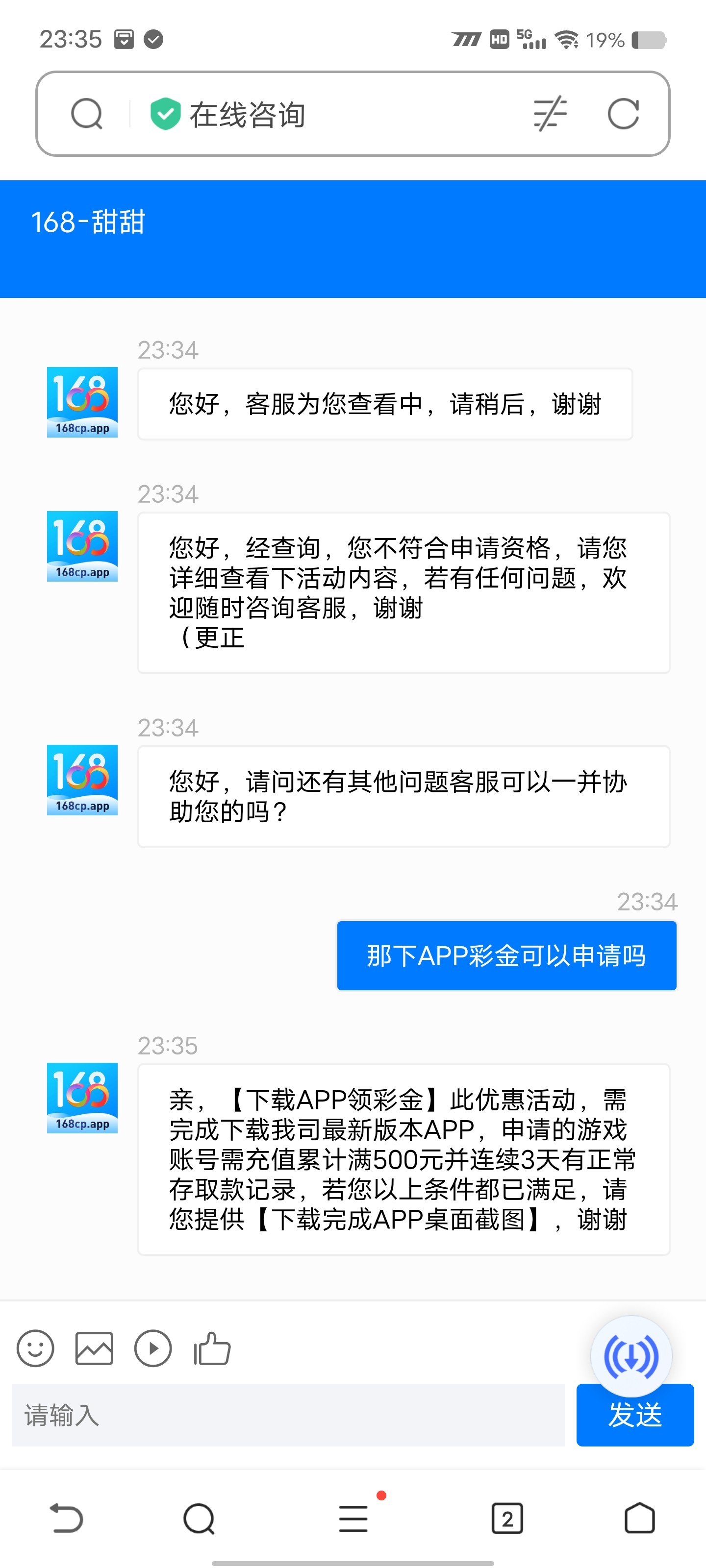Tap the floating download bubble

tap(631, 1356)
